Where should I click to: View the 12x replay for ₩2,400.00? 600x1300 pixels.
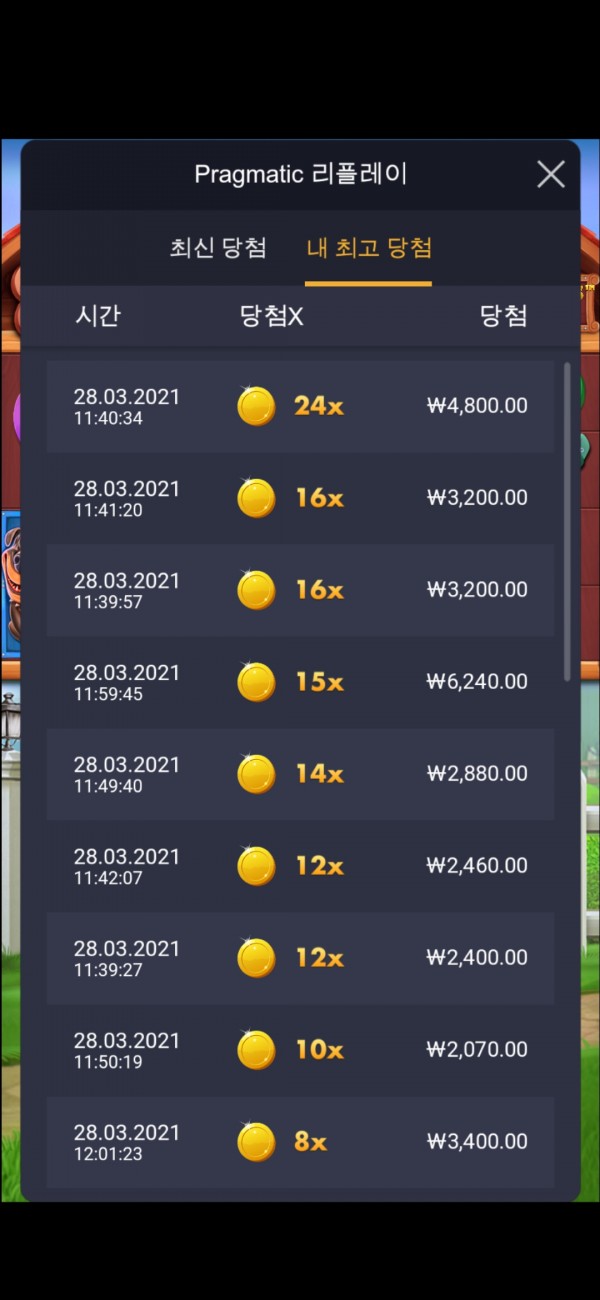coord(300,958)
